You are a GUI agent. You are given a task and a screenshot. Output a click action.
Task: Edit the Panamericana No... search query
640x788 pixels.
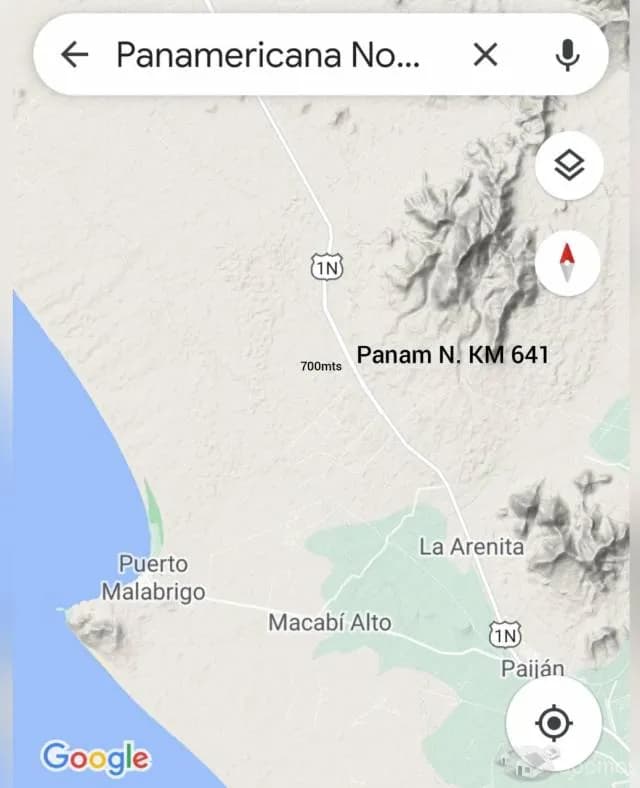tap(268, 54)
